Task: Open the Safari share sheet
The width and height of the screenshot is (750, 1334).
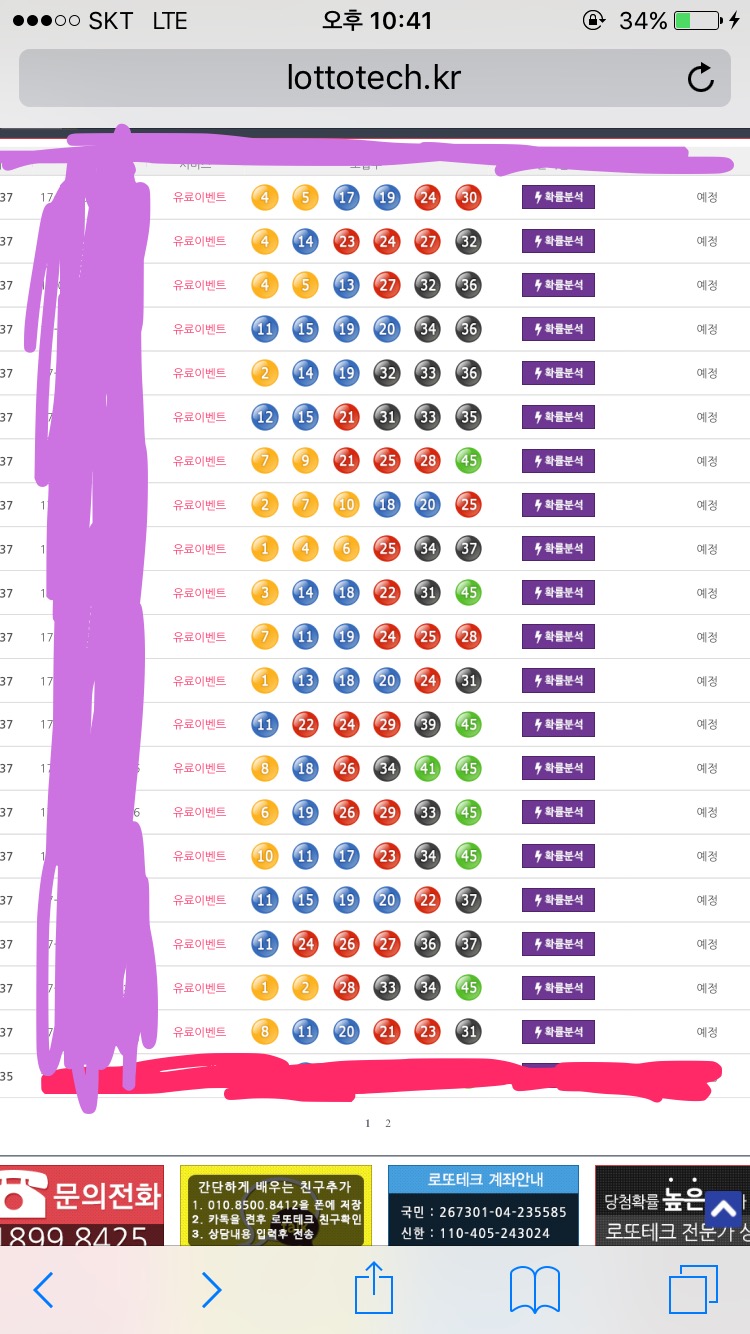Action: (x=374, y=1288)
